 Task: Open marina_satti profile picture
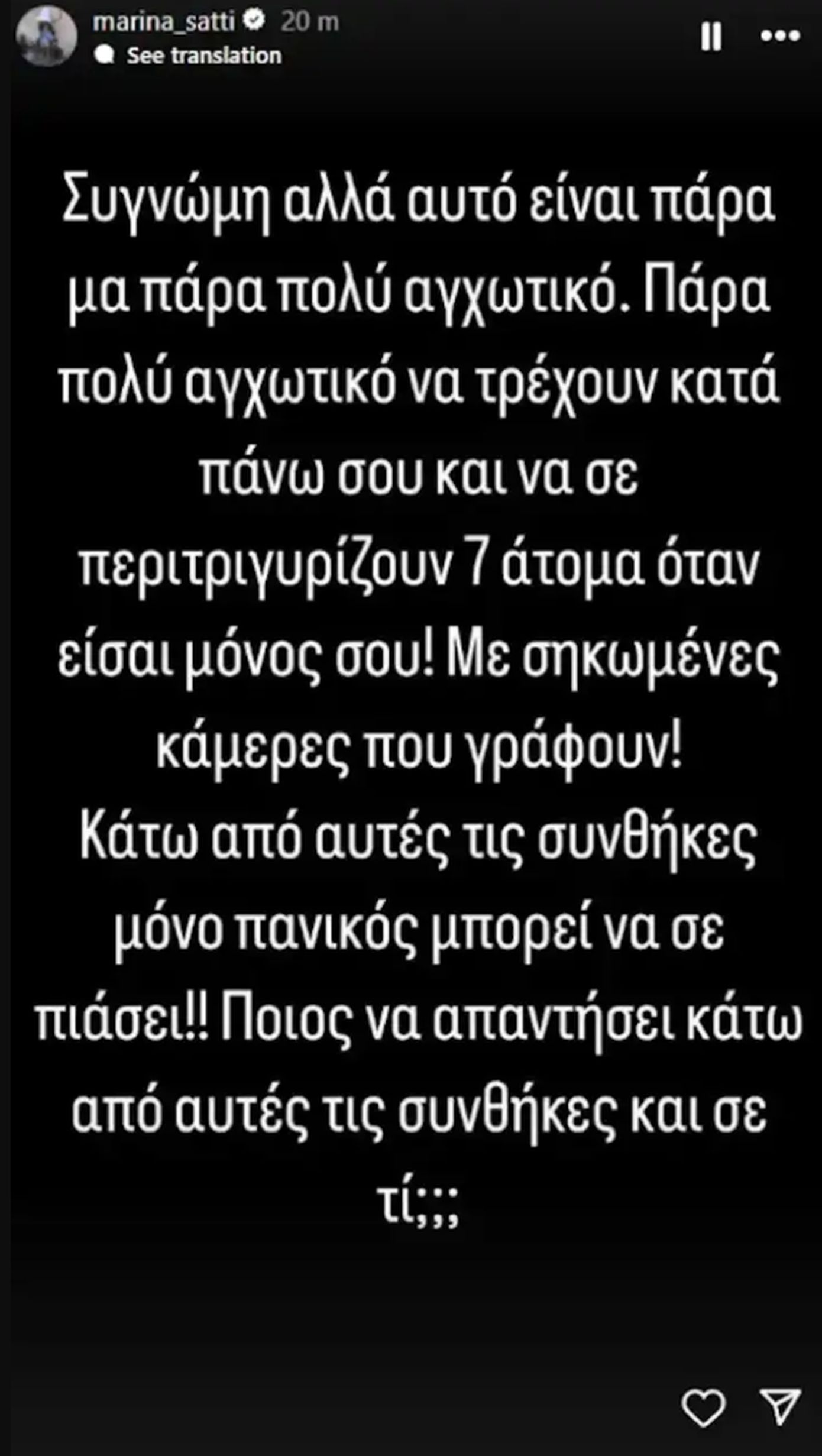[46, 37]
